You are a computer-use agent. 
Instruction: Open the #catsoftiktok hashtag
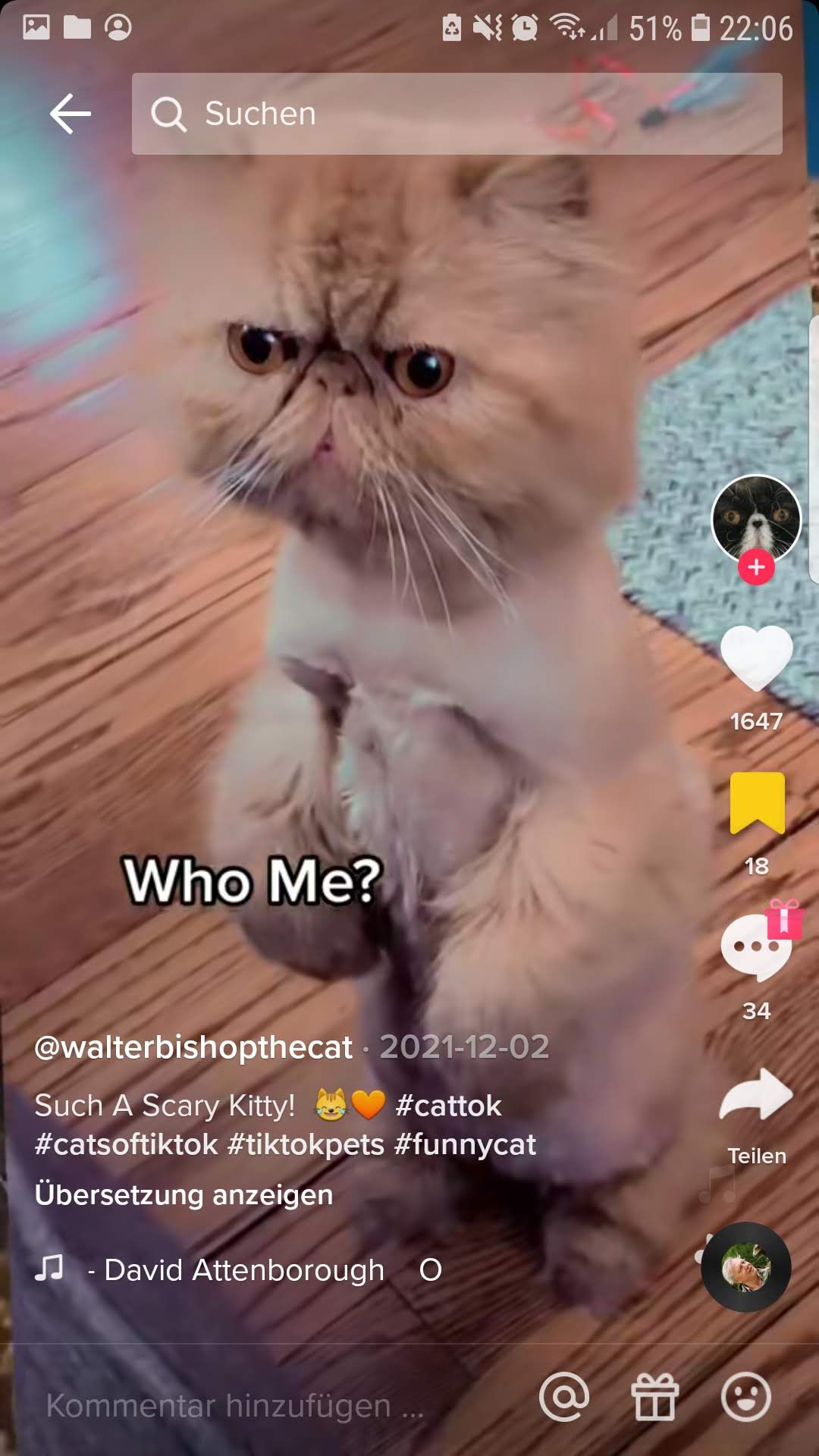tap(126, 1144)
